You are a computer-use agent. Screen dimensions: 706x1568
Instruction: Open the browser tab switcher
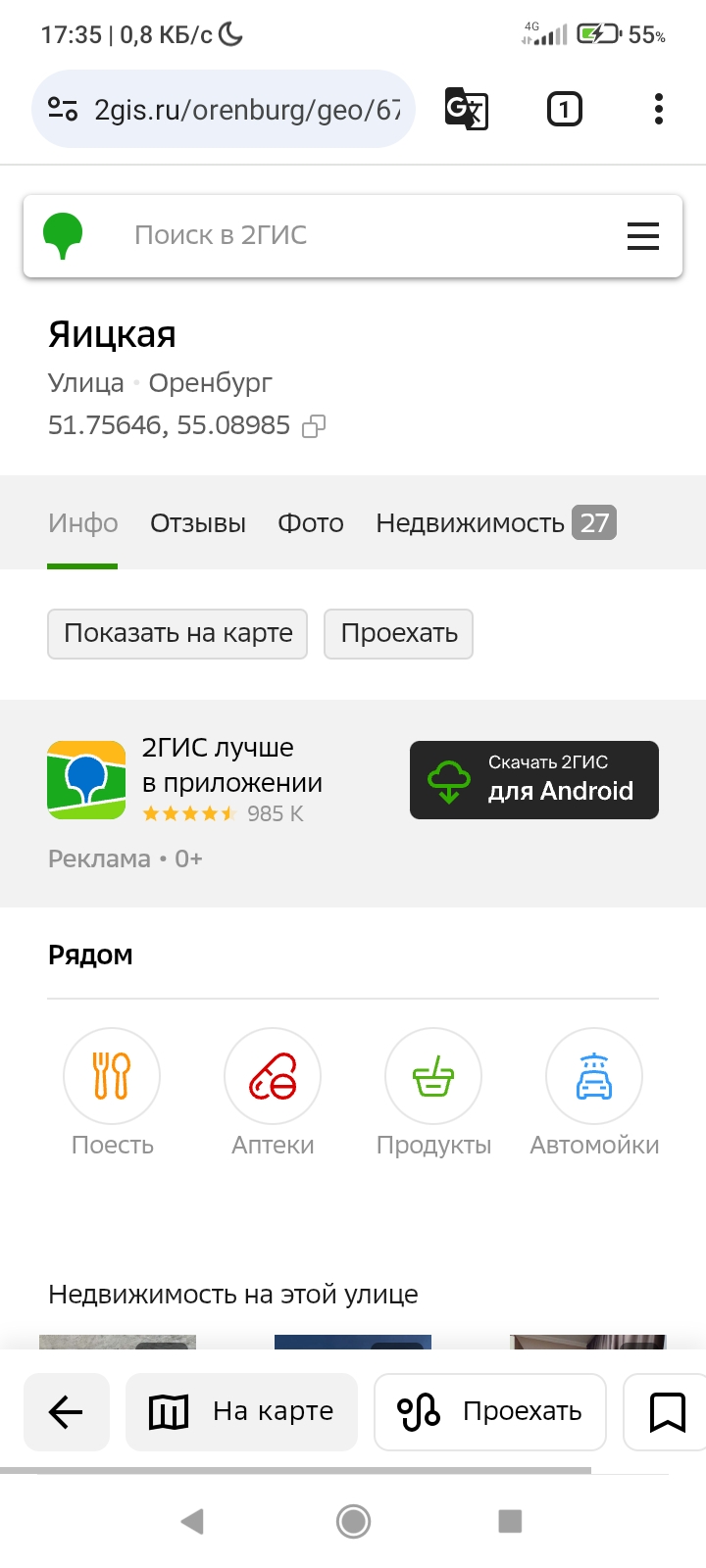tap(564, 109)
